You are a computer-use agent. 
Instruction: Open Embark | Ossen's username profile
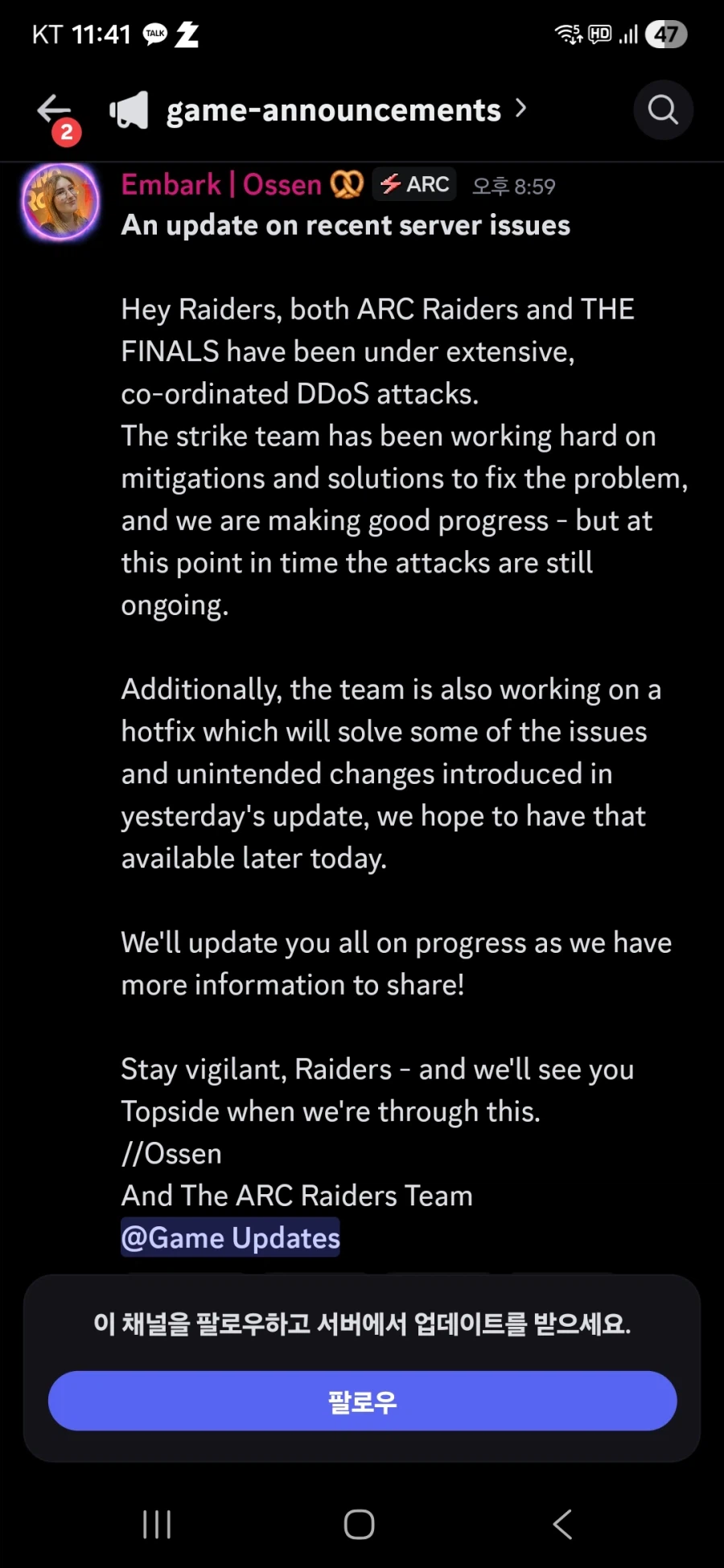click(x=221, y=185)
